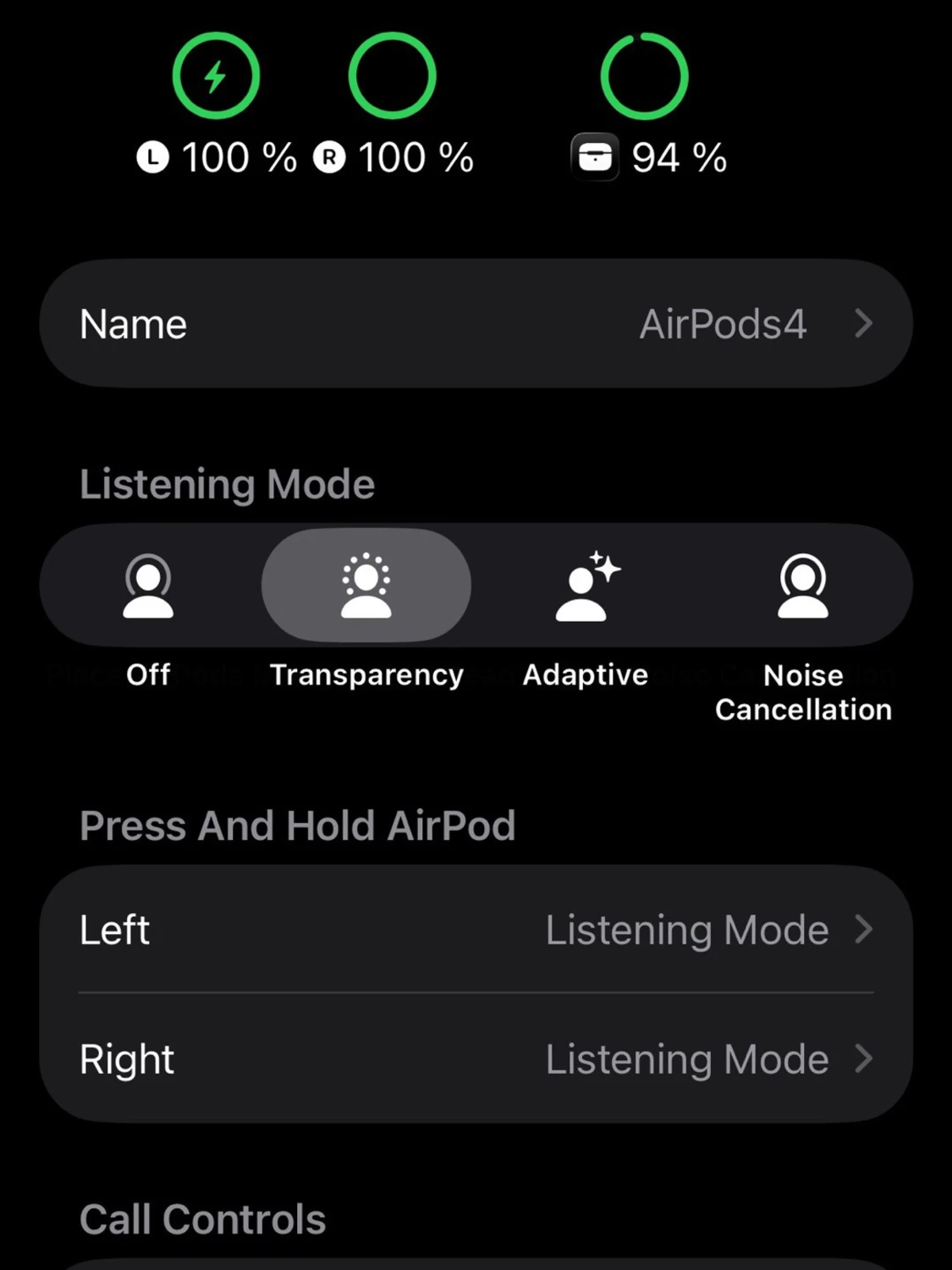Viewport: 952px width, 1270px height.
Task: Open the Left press-and-hold settings chevron
Action: 864,930
